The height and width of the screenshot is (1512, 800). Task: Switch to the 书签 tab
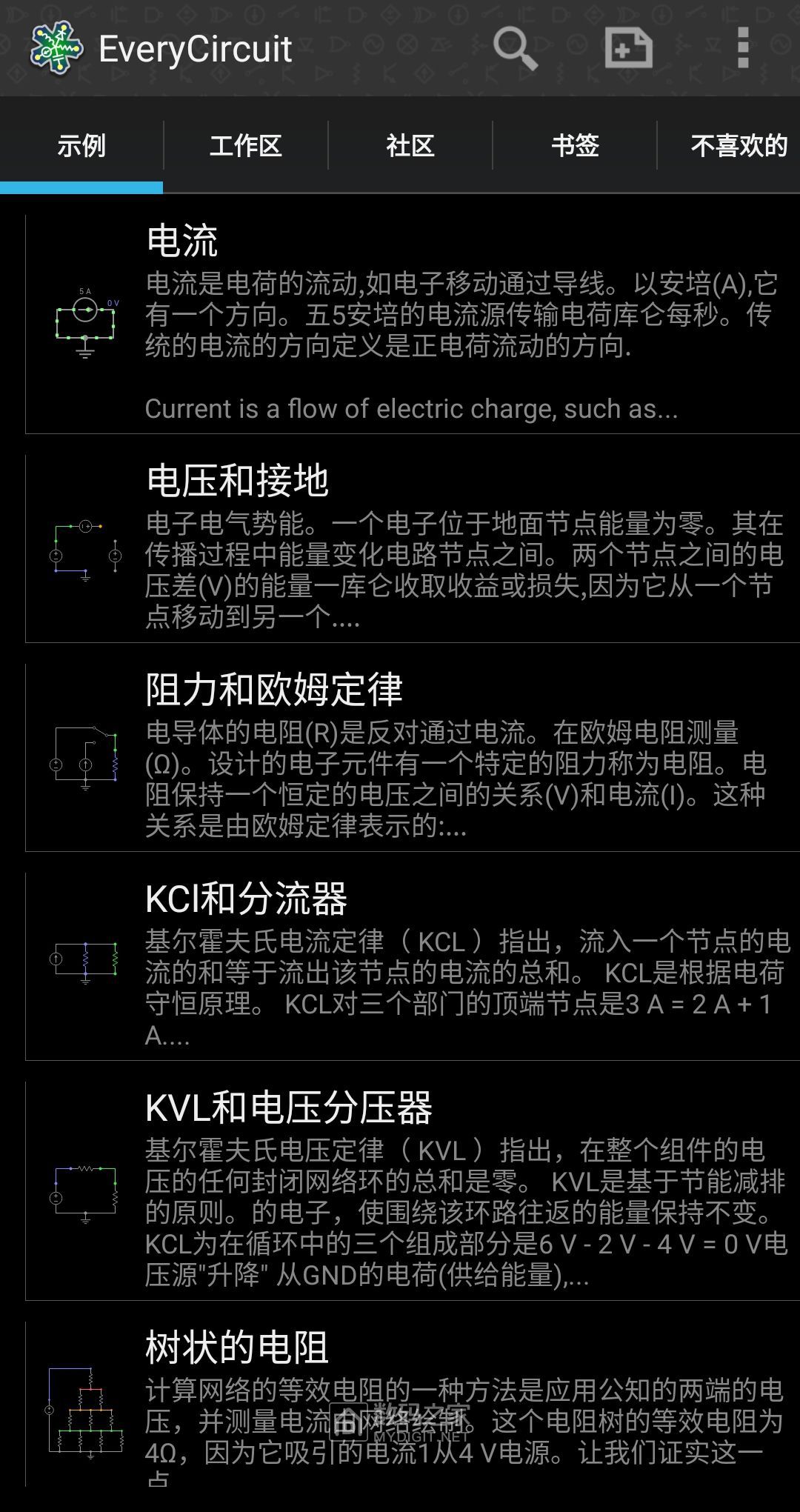(575, 146)
